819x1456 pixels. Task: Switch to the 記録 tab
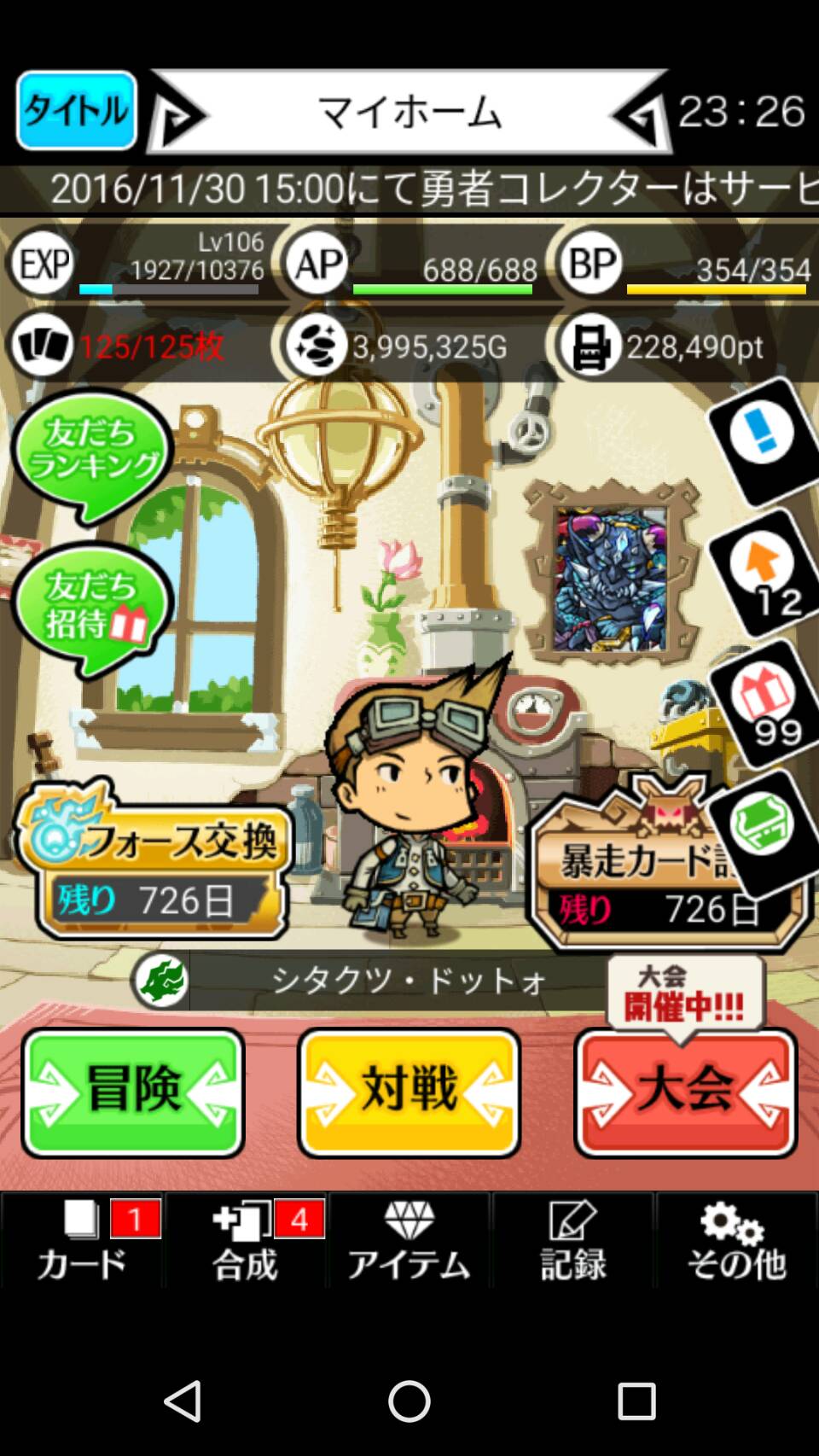573,1240
